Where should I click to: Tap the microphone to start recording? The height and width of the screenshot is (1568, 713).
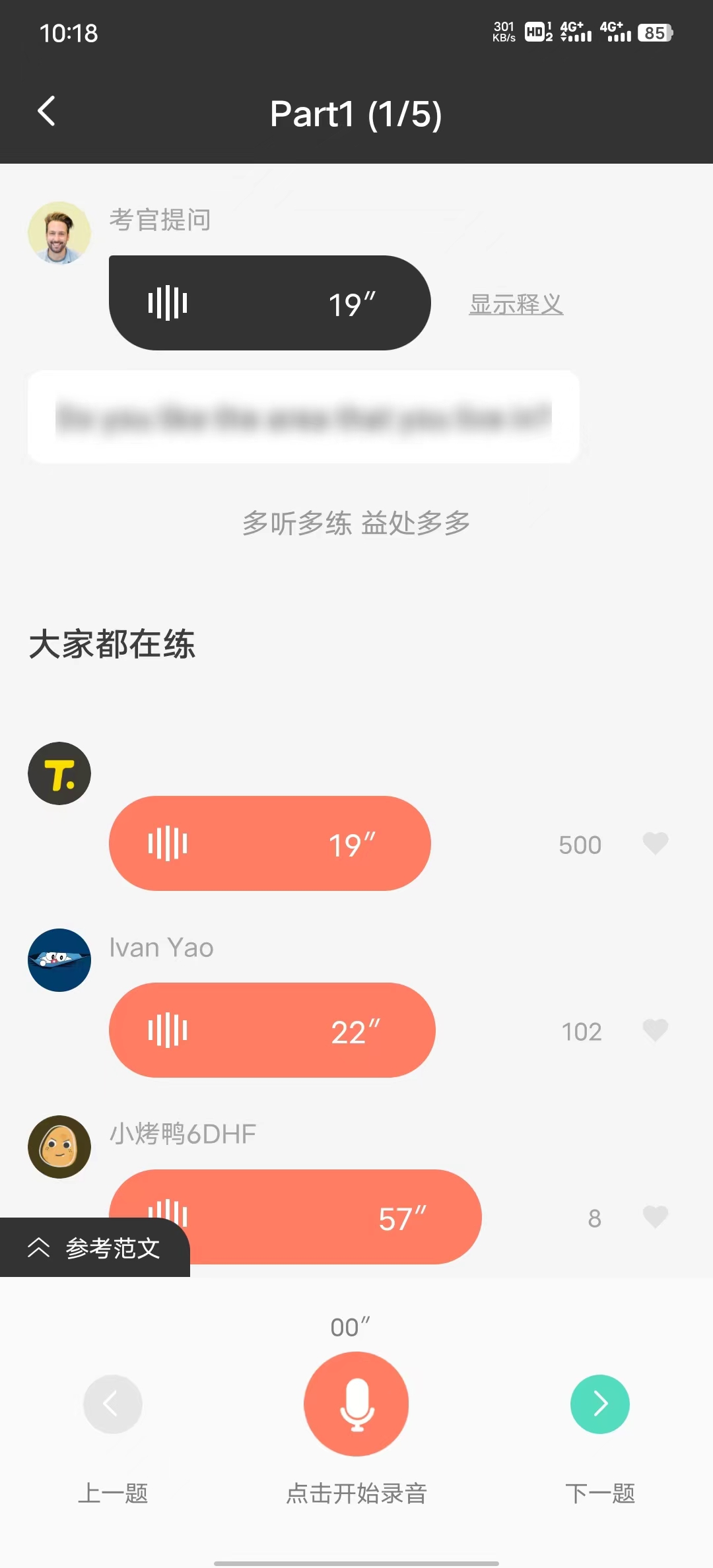(356, 1404)
